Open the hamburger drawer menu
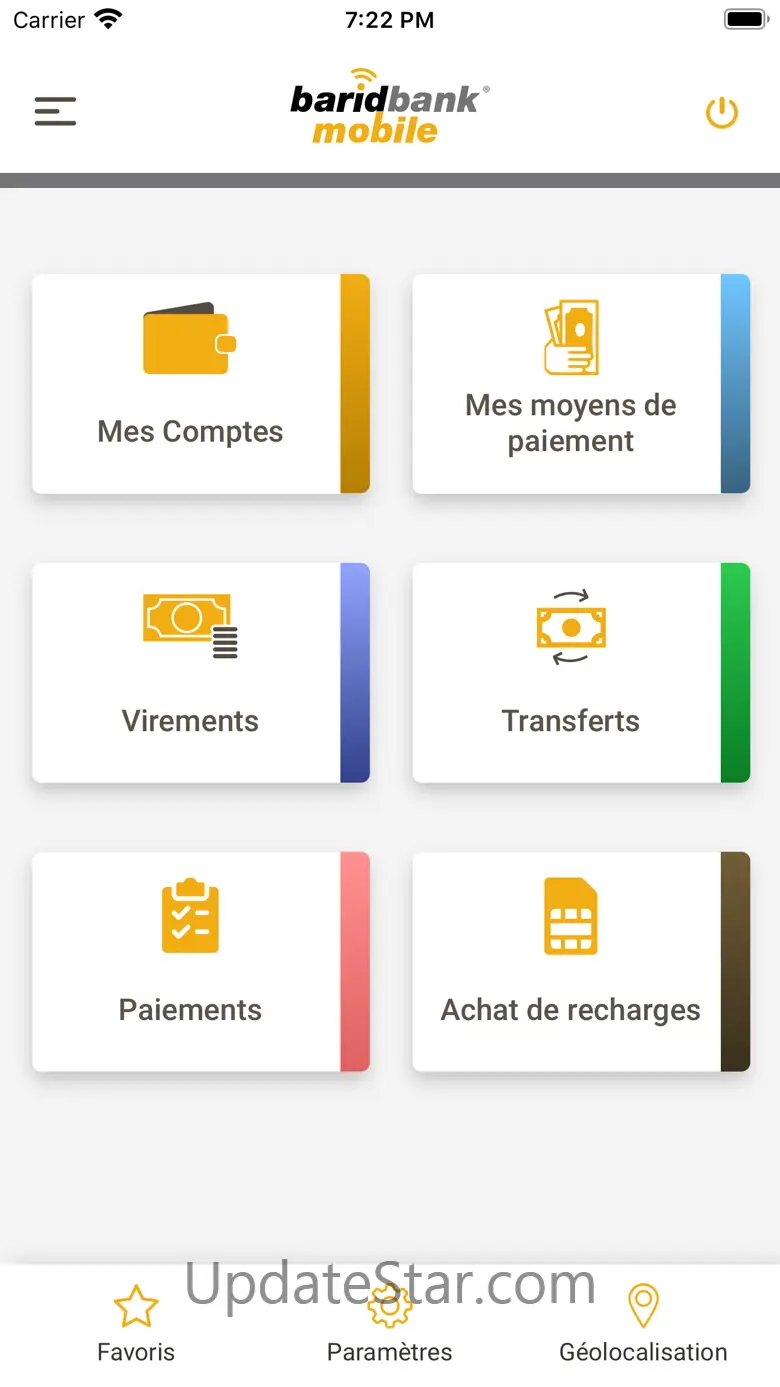The width and height of the screenshot is (780, 1387). pyautogui.click(x=55, y=111)
